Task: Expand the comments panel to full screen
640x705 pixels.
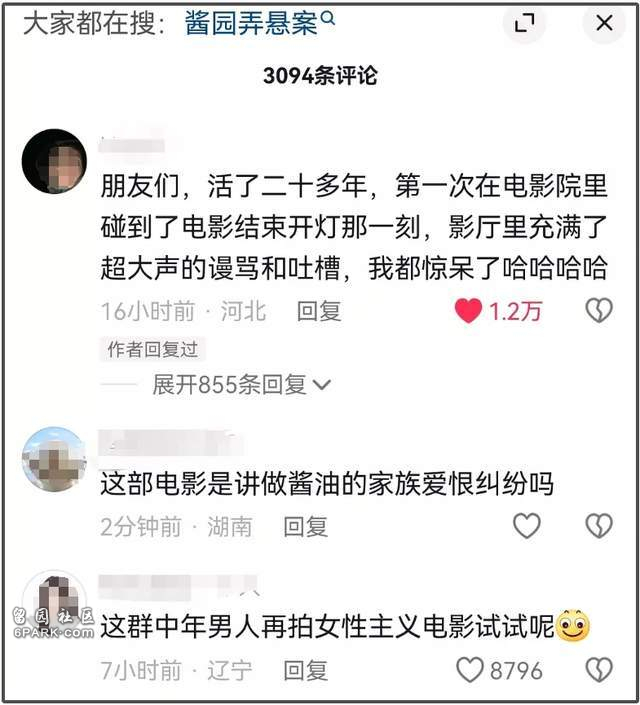Action: tap(525, 24)
